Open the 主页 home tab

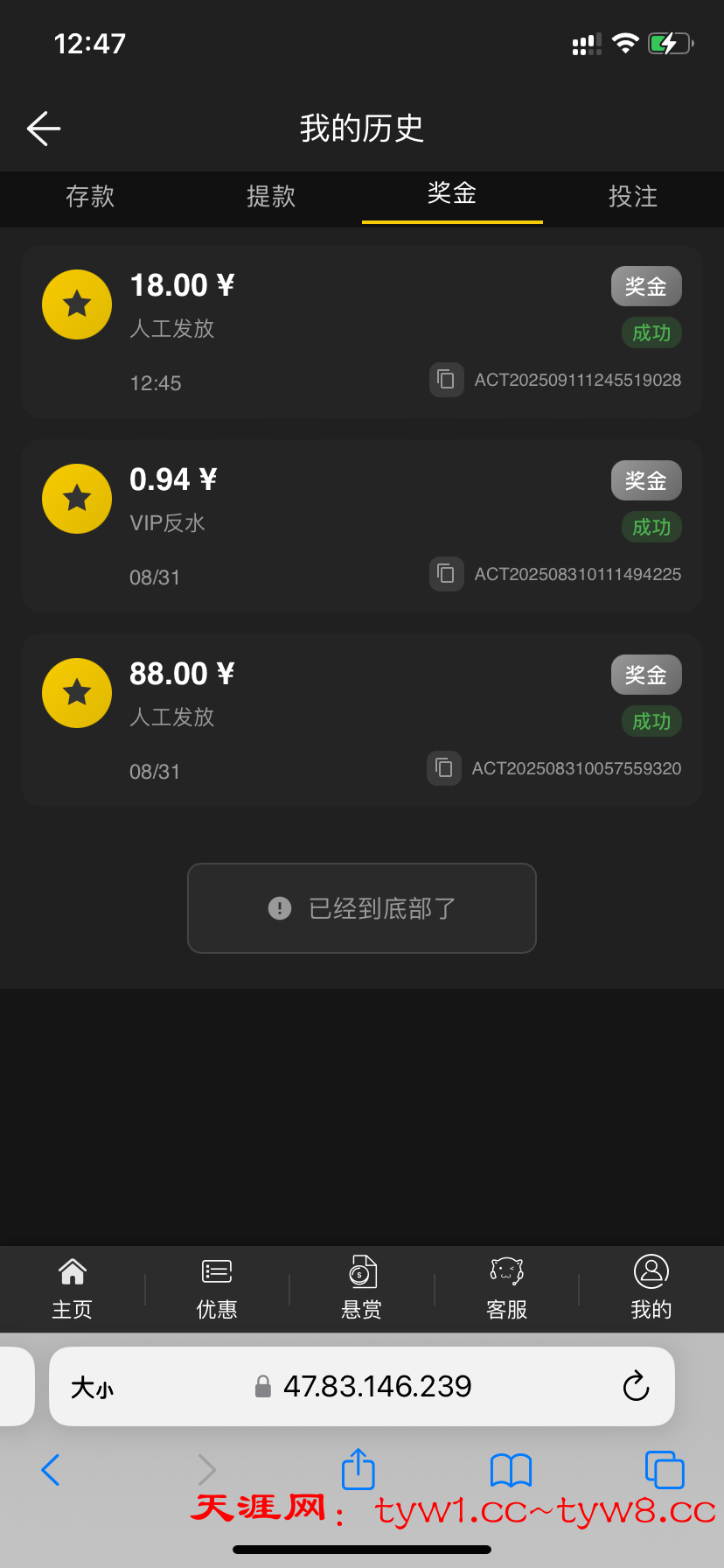click(x=73, y=1288)
